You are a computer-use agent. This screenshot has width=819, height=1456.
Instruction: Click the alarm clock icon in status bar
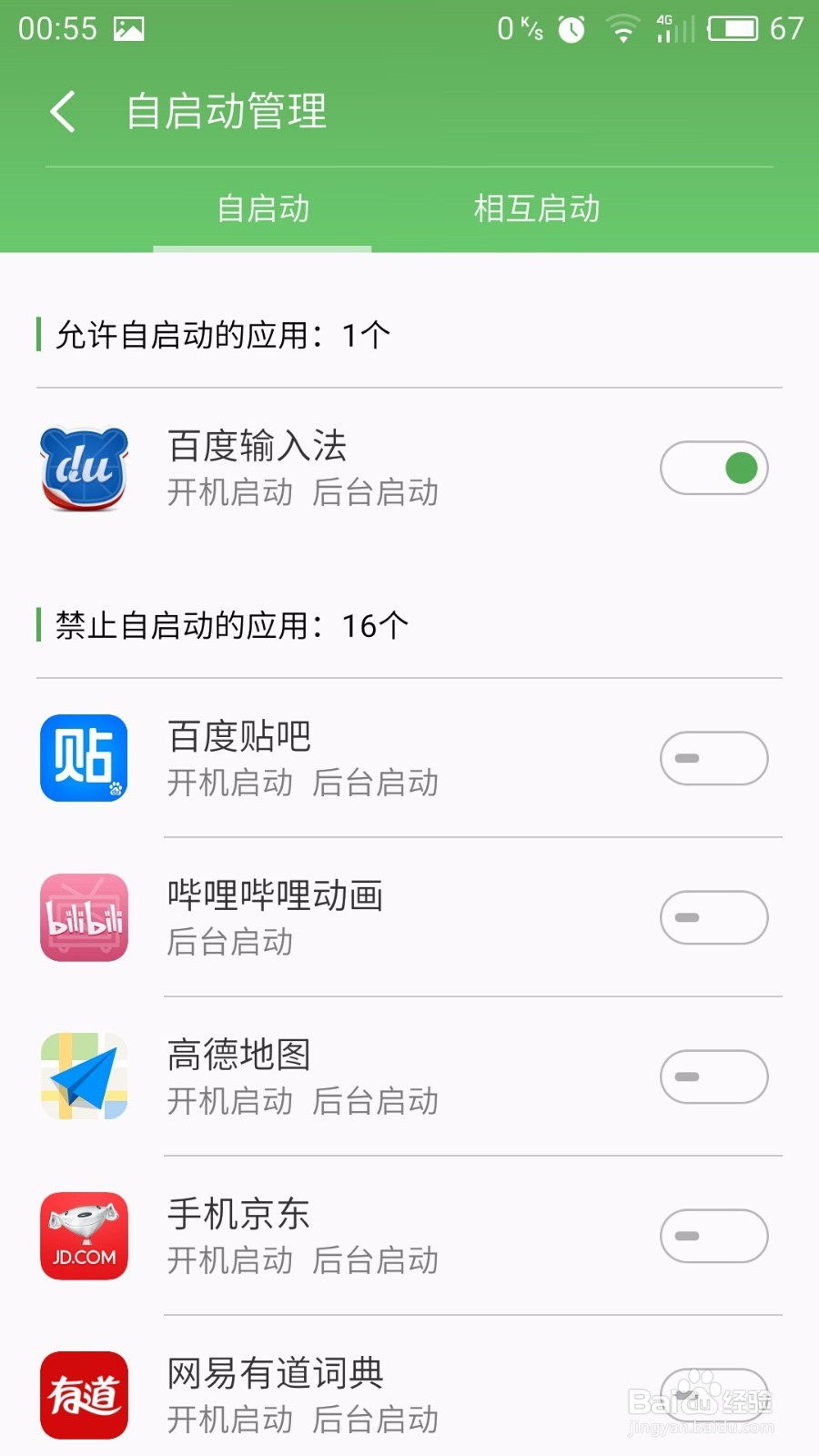click(x=572, y=29)
